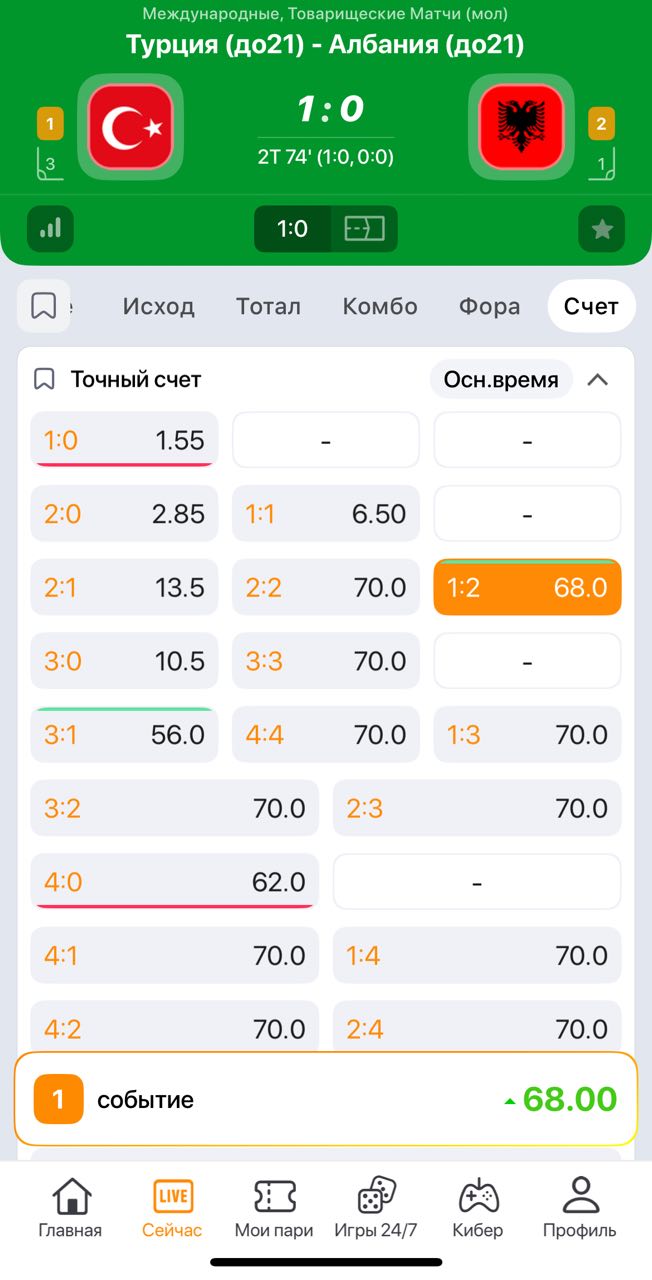Choose score 2:0 with odds 2.85
Image resolution: width=652 pixels, height=1280 pixels.
pos(125,514)
